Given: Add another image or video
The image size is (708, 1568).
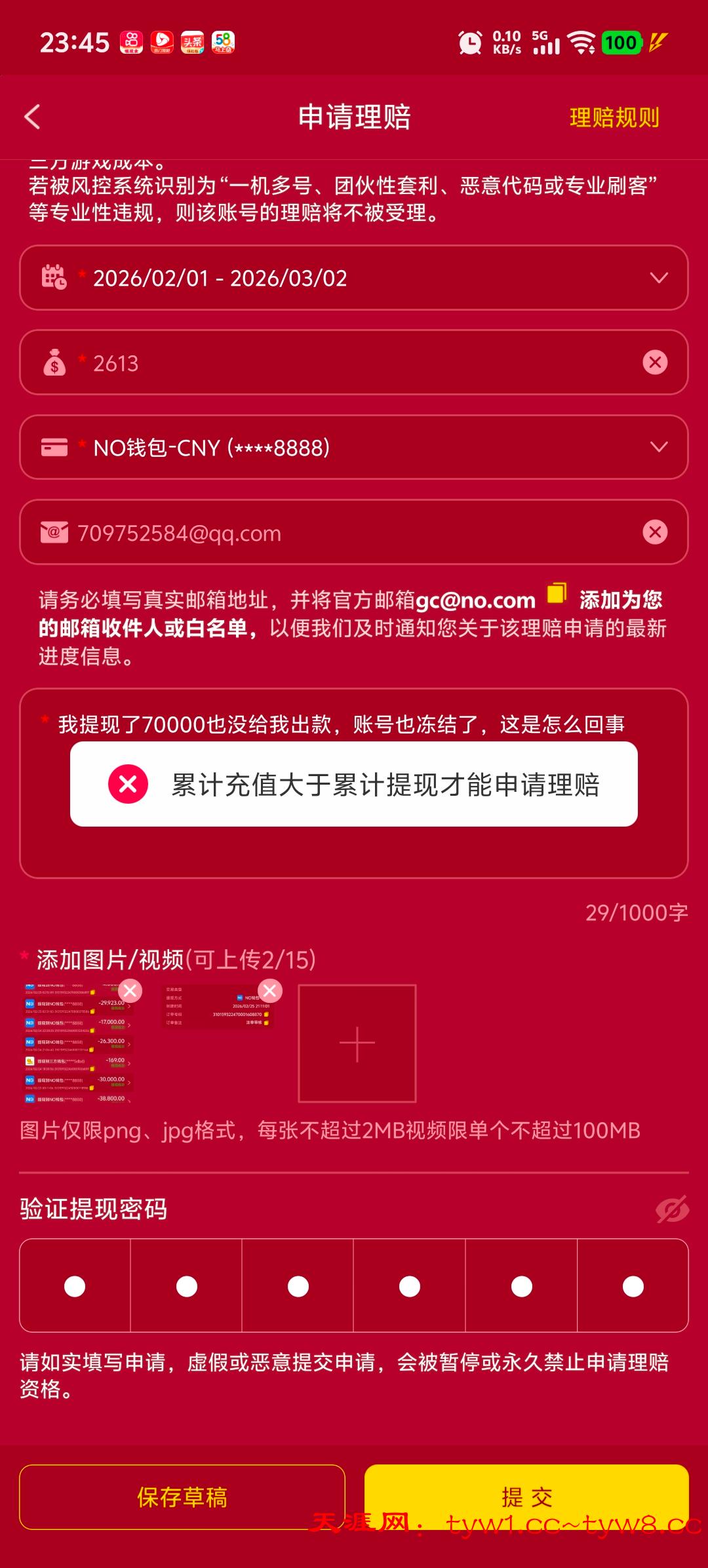Looking at the screenshot, I should pos(357,1044).
